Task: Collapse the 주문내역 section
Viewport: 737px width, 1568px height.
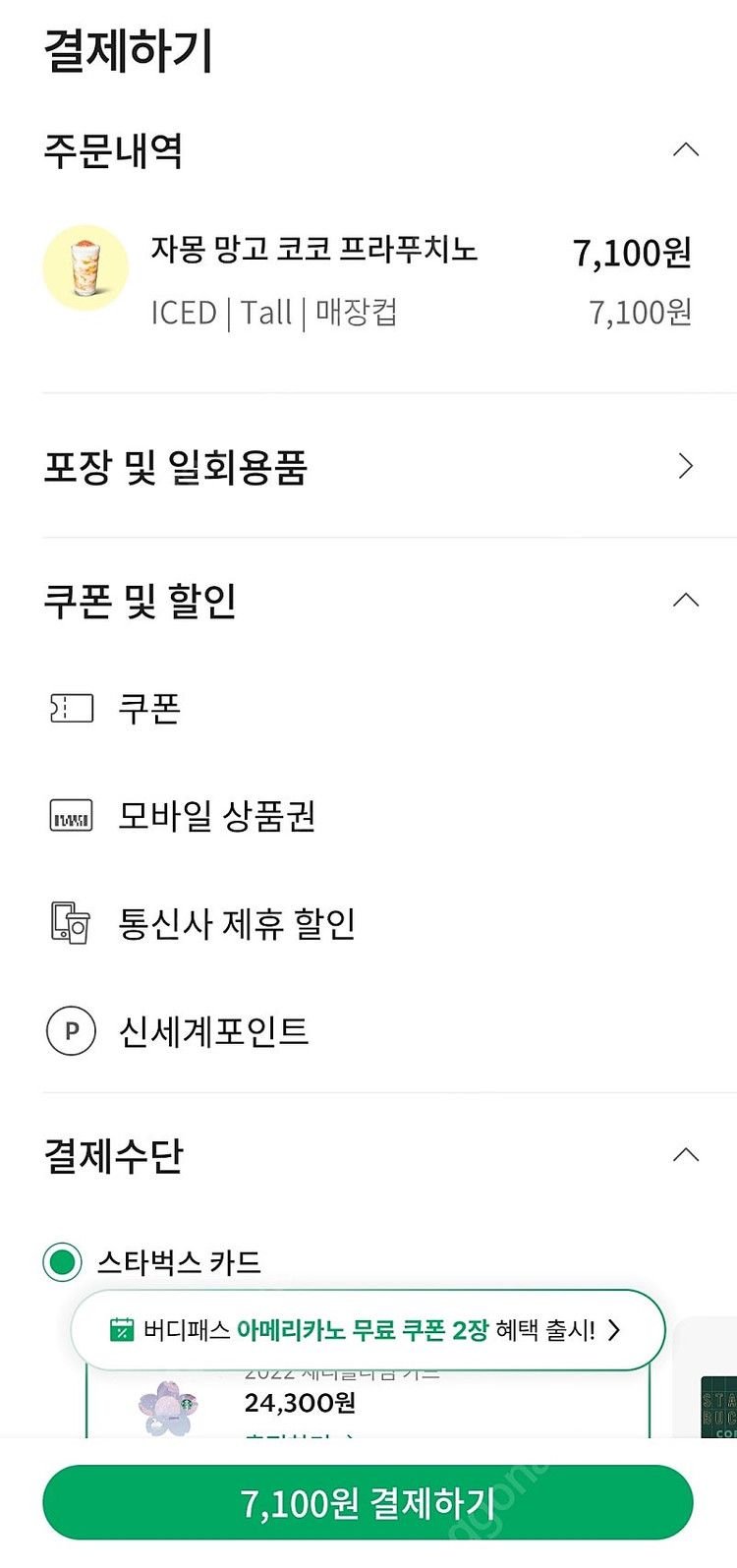Action: point(685,150)
